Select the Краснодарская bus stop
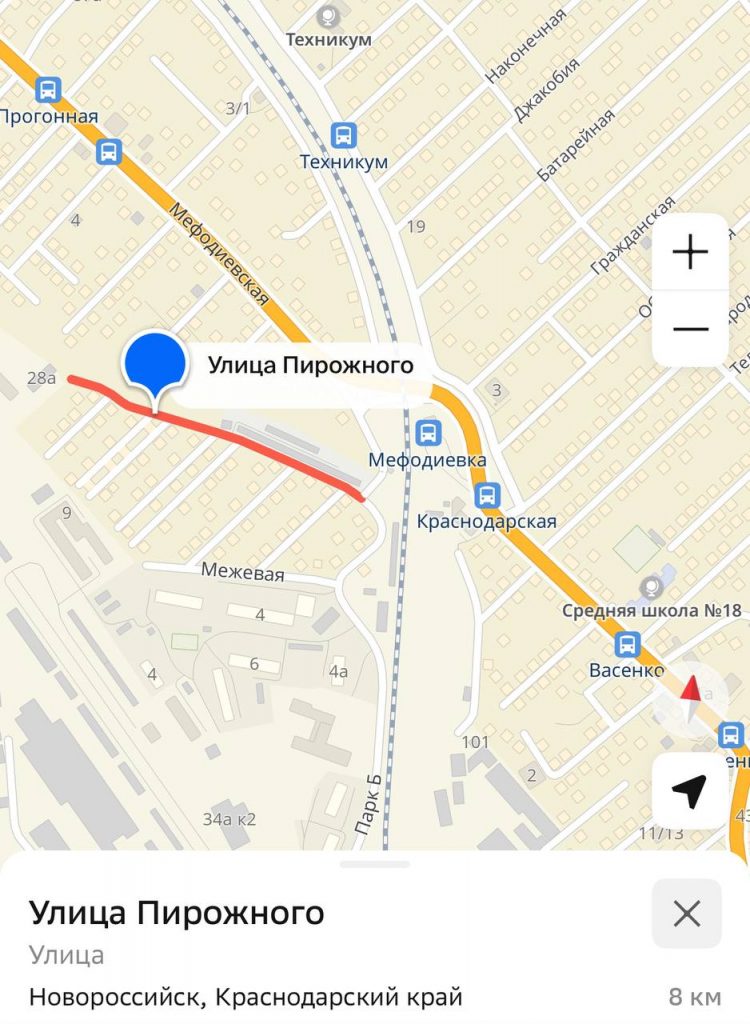This screenshot has width=750, height=1024. (488, 495)
